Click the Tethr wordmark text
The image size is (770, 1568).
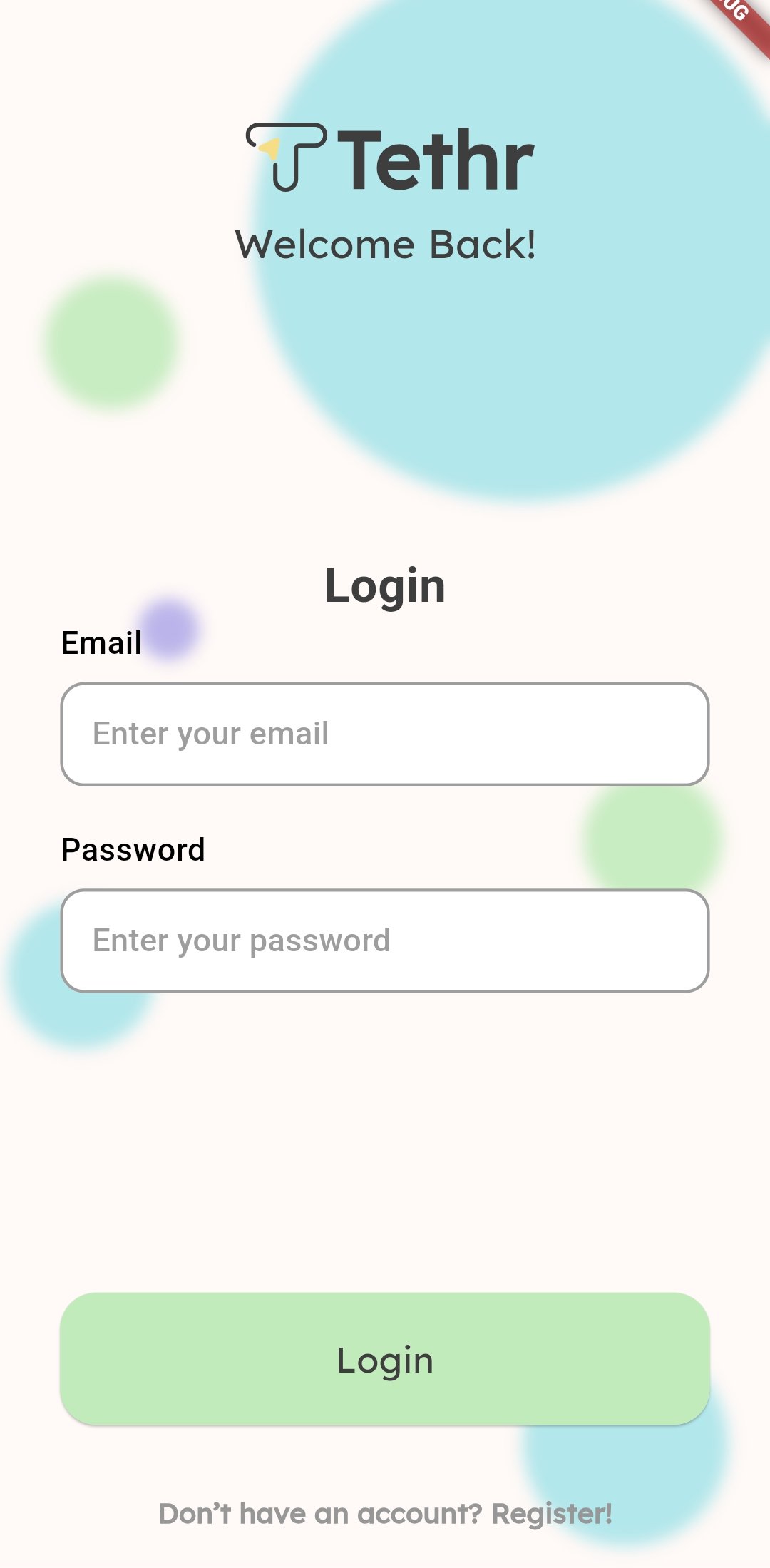pyautogui.click(x=435, y=157)
